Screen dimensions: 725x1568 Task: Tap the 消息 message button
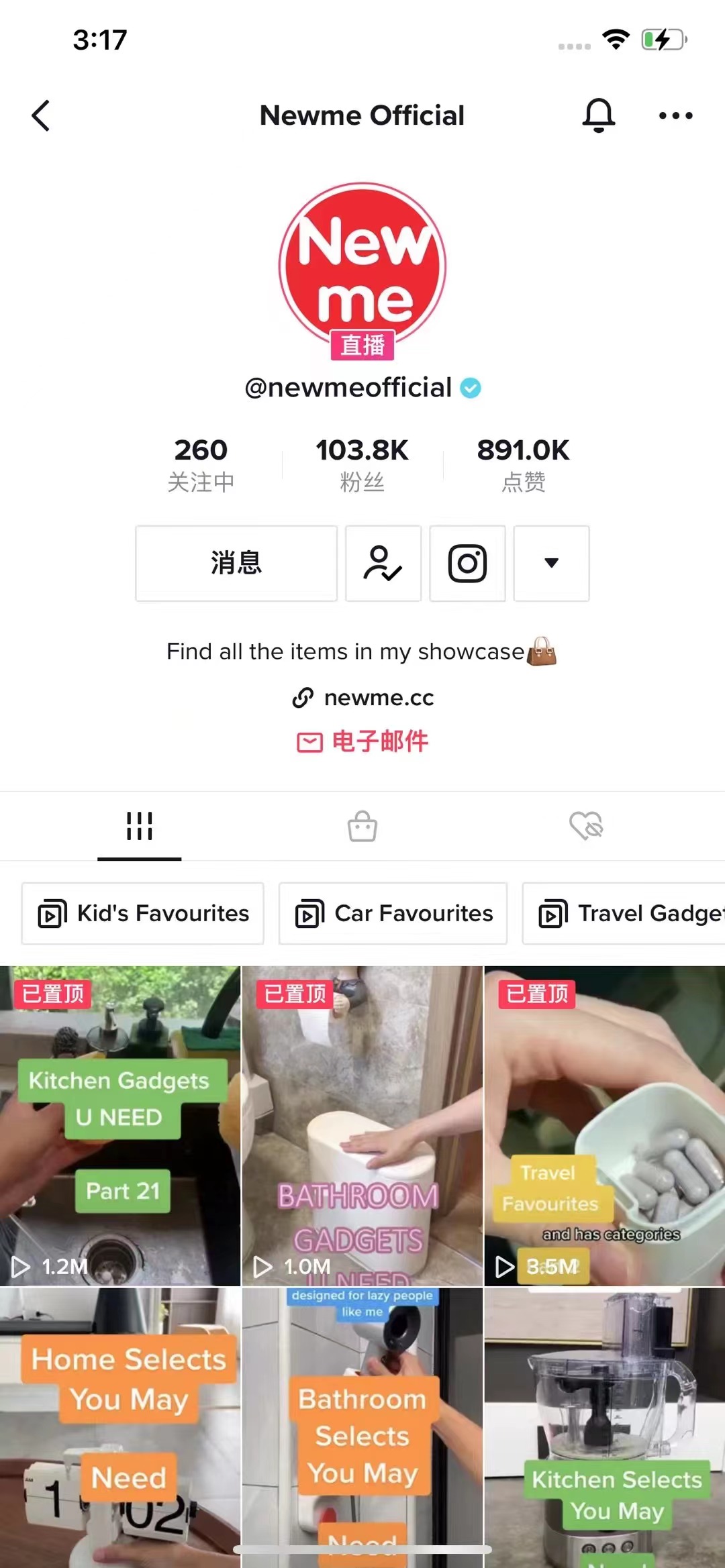tap(236, 563)
